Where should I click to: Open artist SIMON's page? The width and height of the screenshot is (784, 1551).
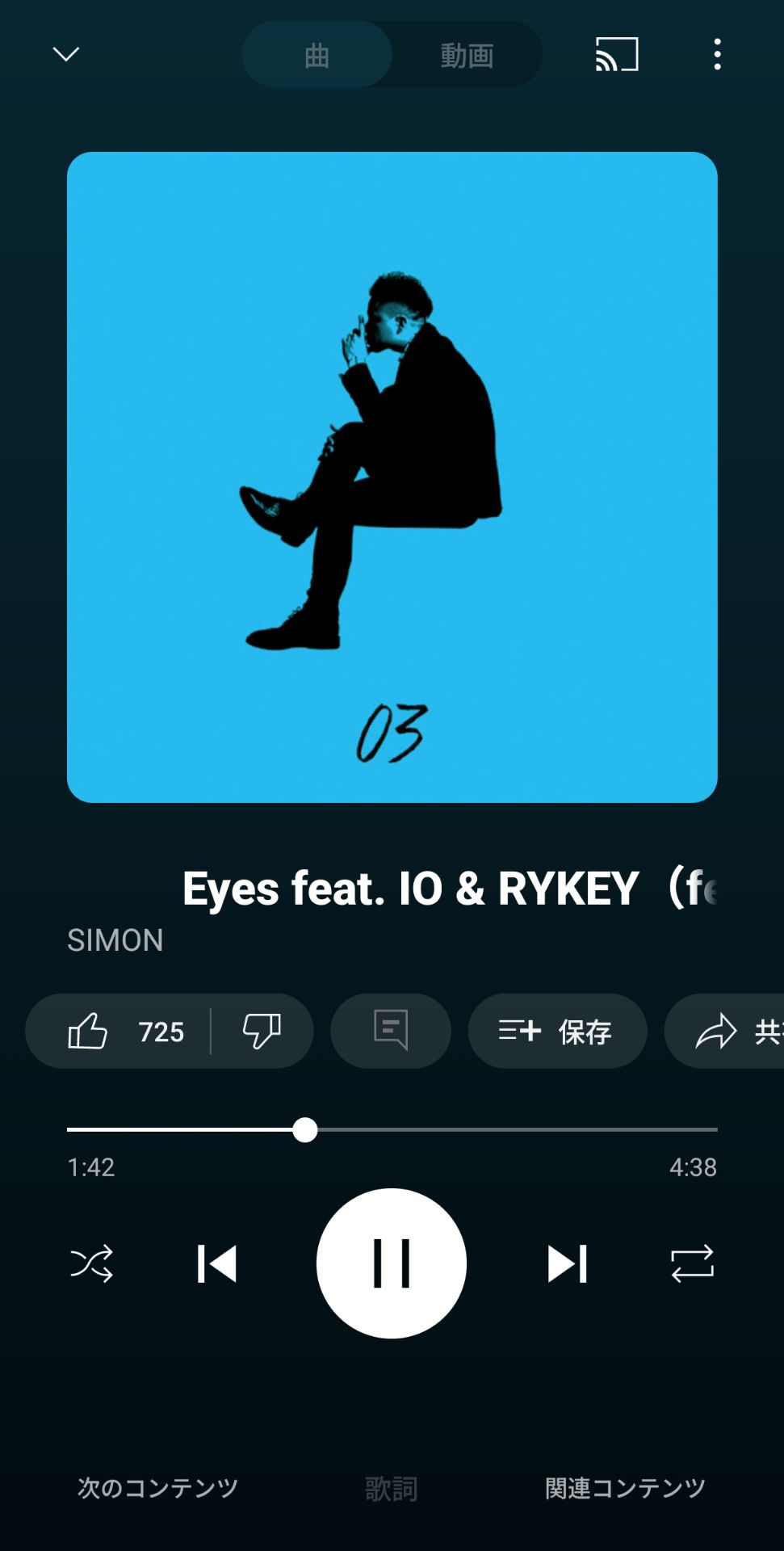coord(115,939)
